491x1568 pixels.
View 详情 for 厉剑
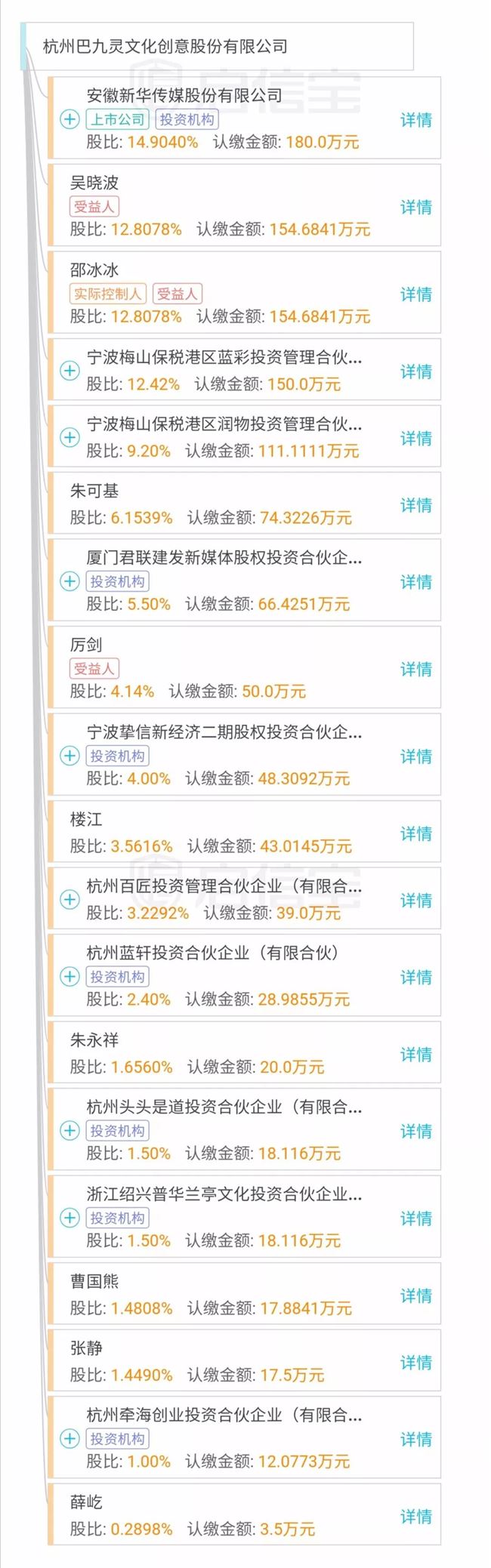click(415, 669)
